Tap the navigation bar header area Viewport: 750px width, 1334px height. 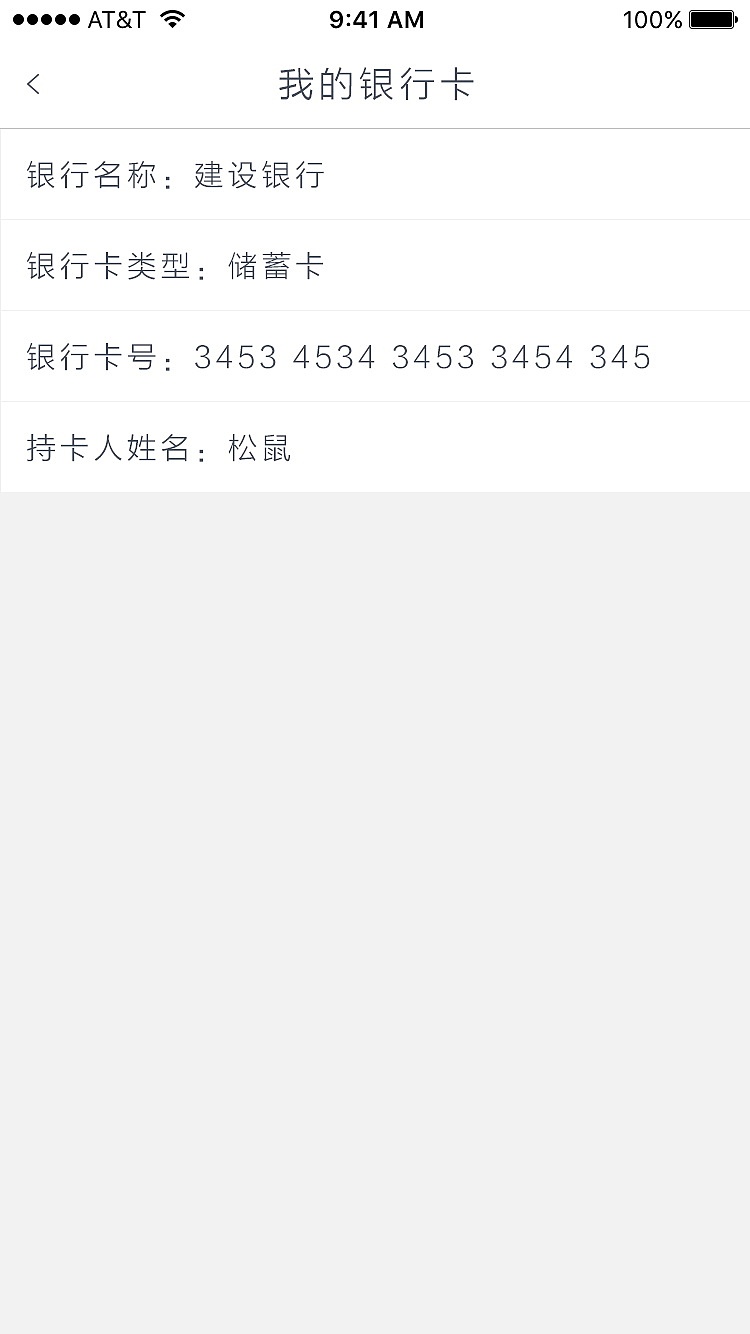coord(375,85)
